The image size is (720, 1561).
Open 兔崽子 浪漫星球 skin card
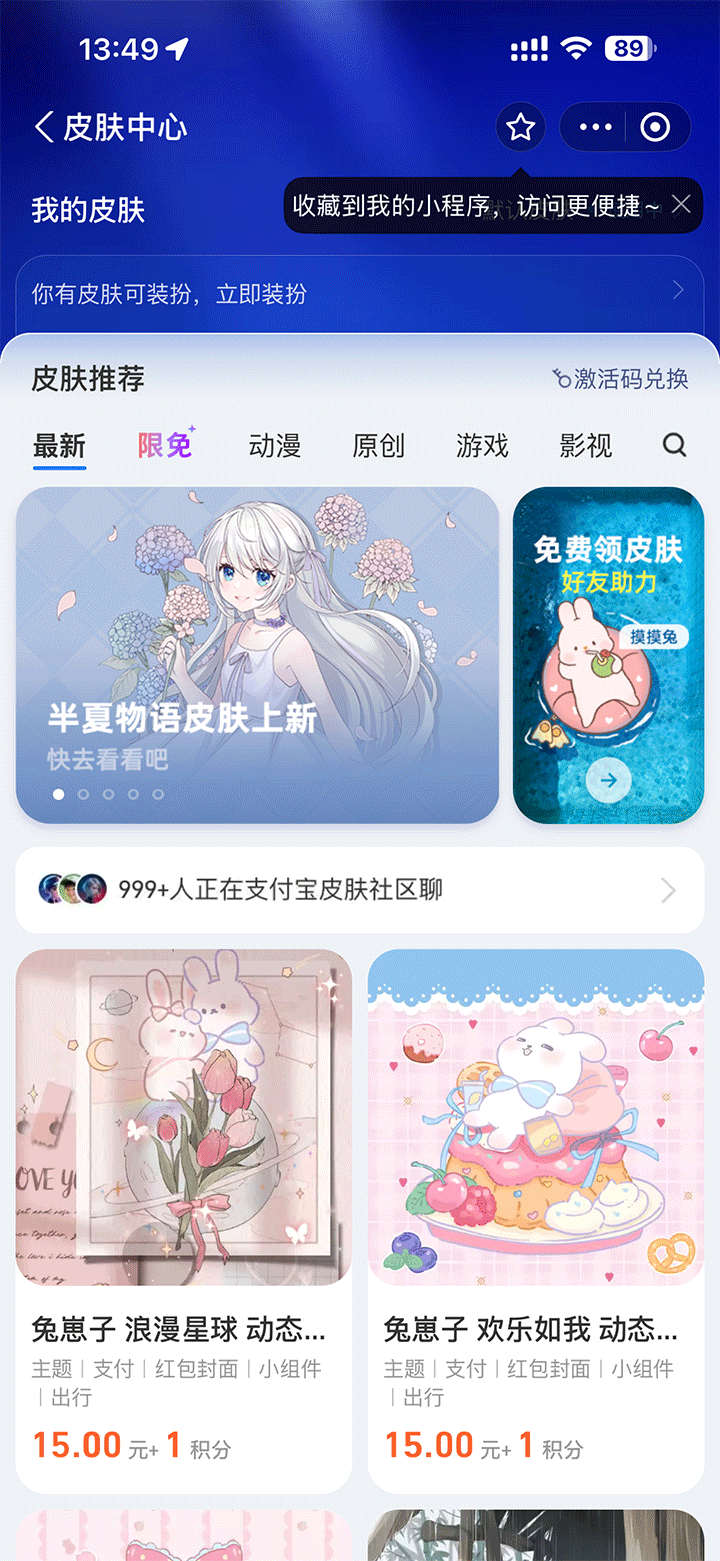(x=184, y=1200)
